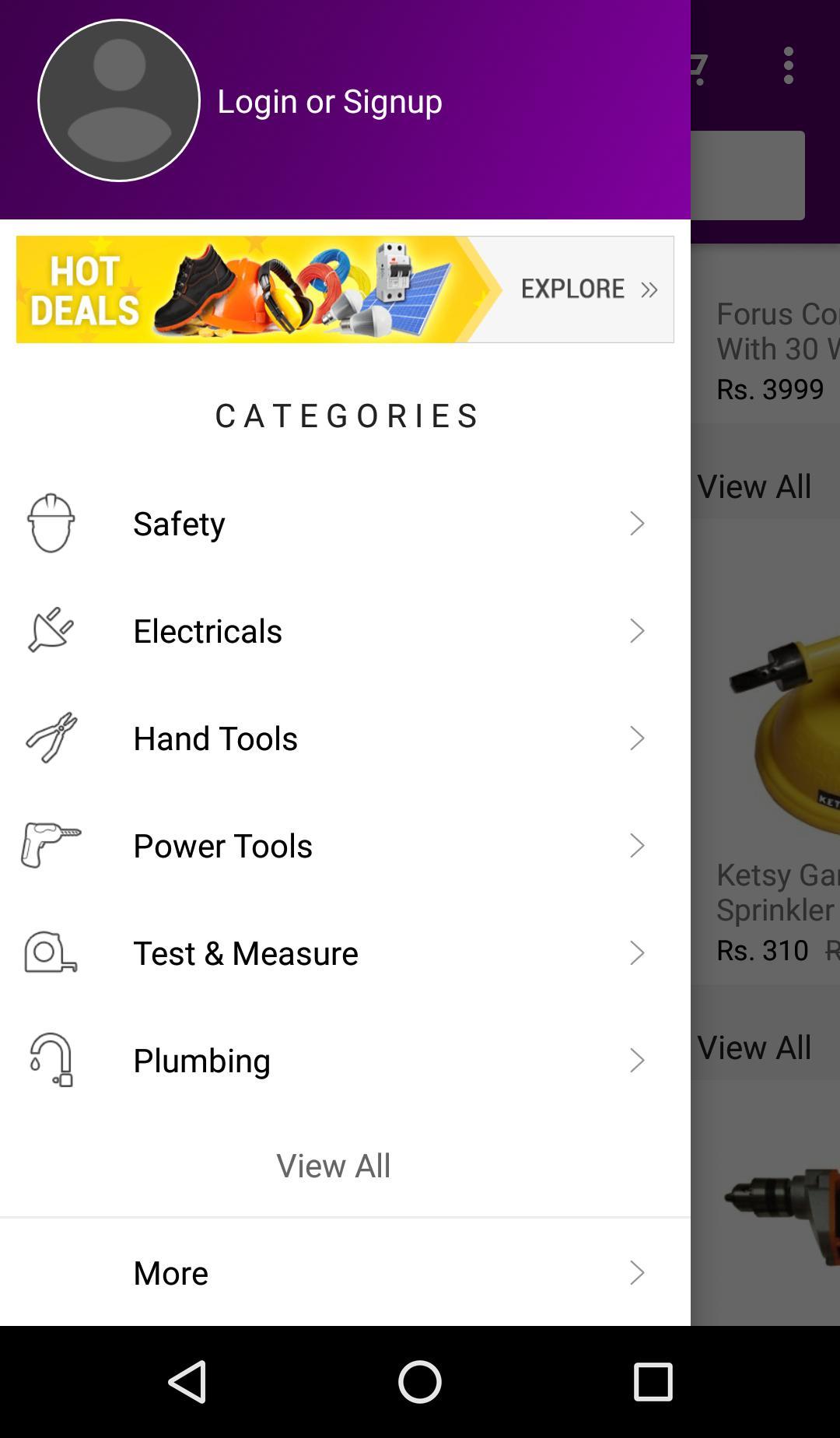Open the profile avatar
This screenshot has width=840, height=1438.
(x=119, y=100)
